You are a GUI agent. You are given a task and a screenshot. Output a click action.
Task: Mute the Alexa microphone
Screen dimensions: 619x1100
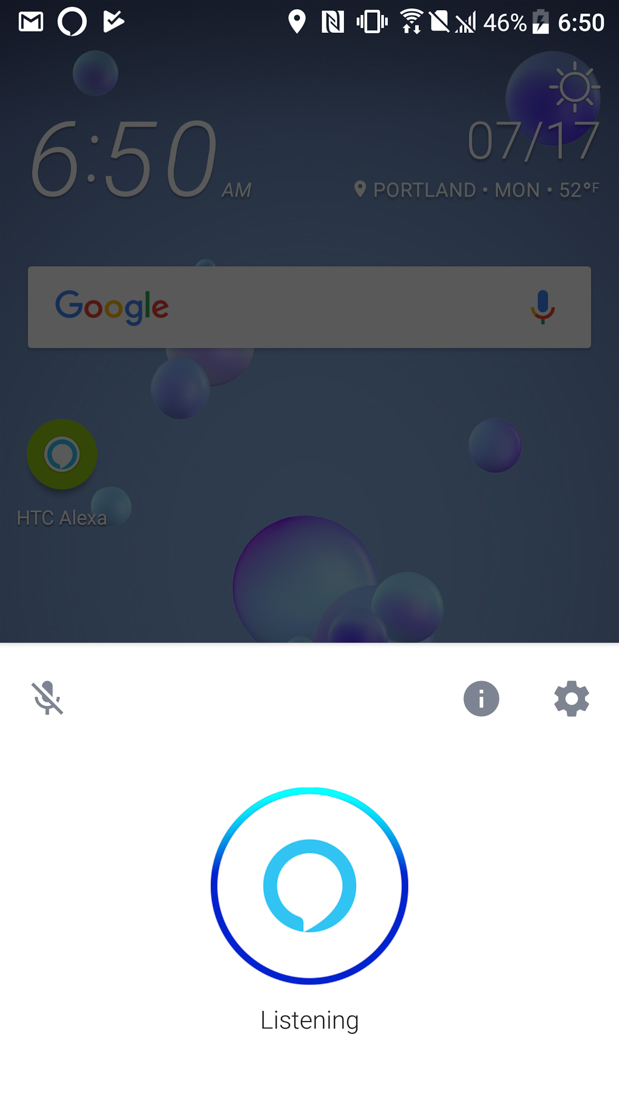click(47, 698)
